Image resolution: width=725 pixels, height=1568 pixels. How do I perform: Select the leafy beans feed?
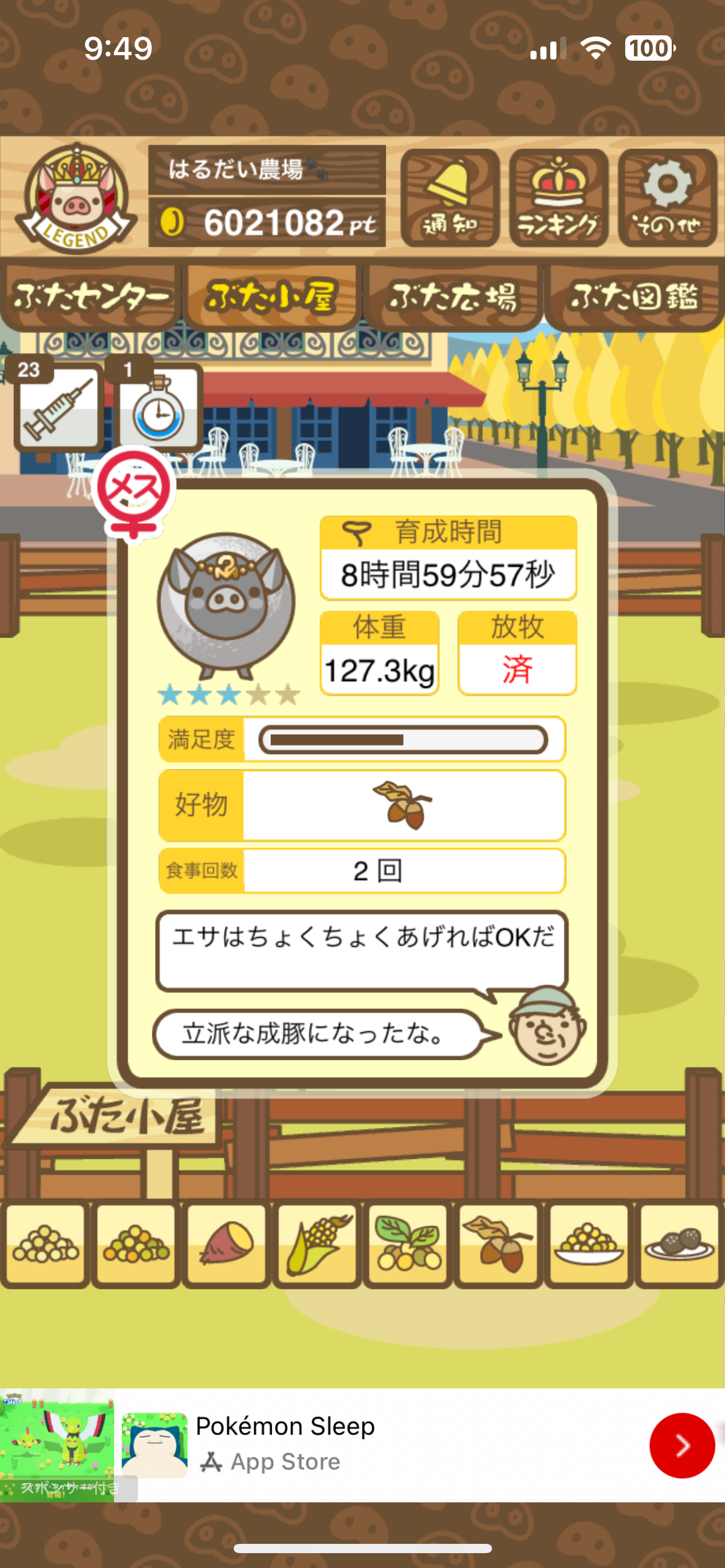coord(408,1244)
